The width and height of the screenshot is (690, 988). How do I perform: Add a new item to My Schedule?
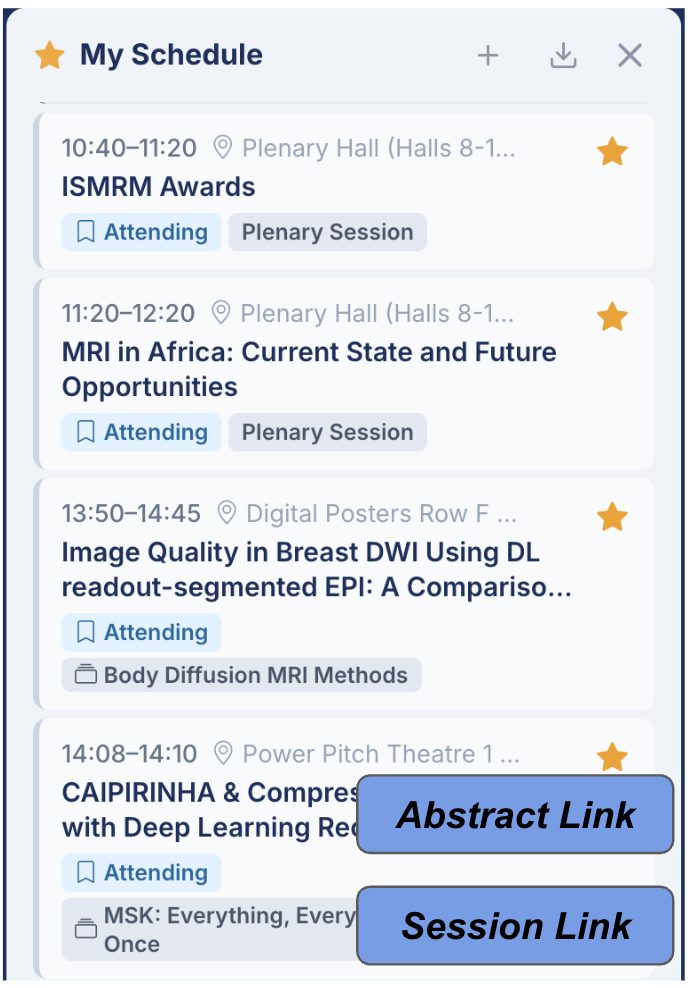487,56
